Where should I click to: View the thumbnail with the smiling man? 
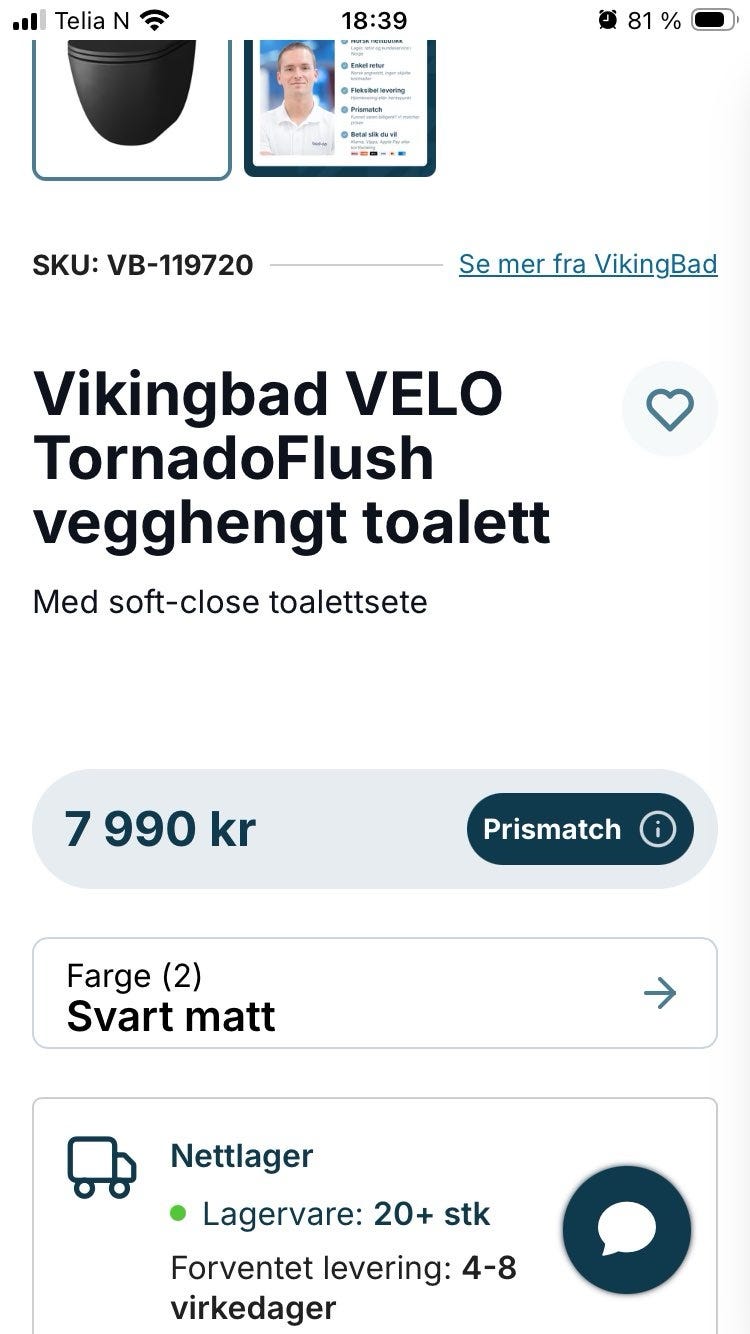point(340,108)
